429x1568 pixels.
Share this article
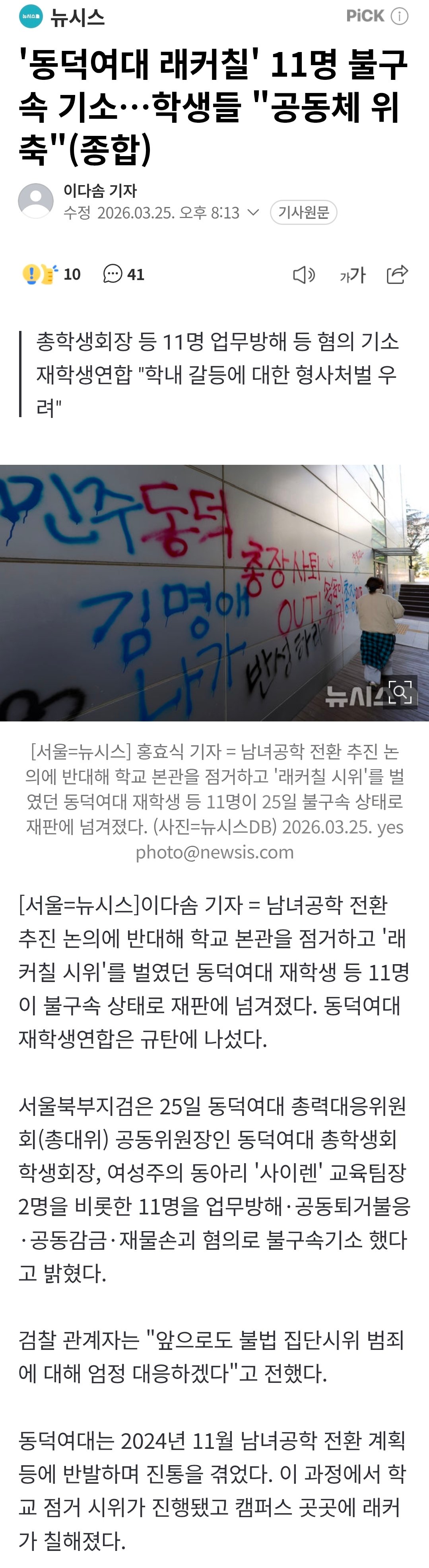[397, 275]
